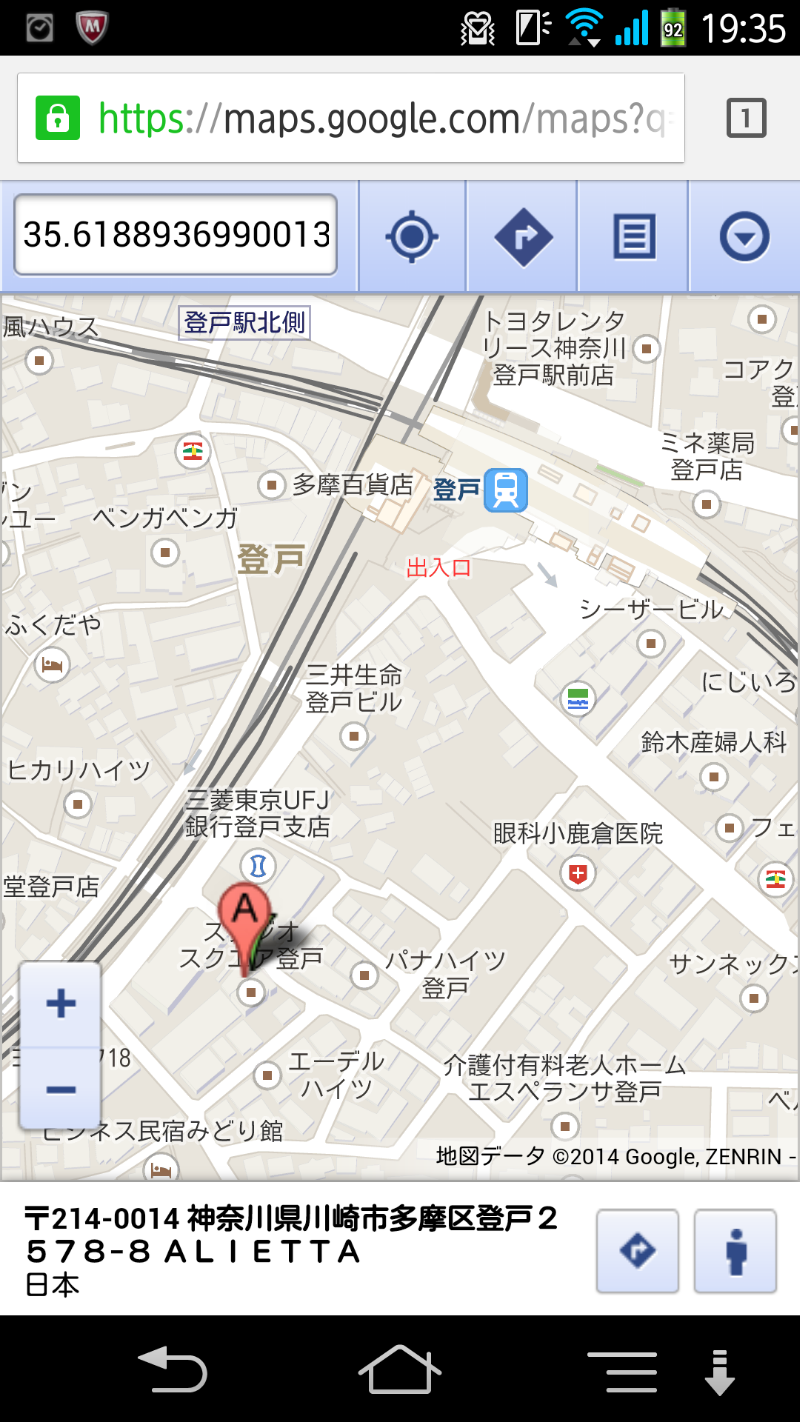Edit the coordinates search field
Viewport: 800px width, 1422px height.
pyautogui.click(x=176, y=235)
